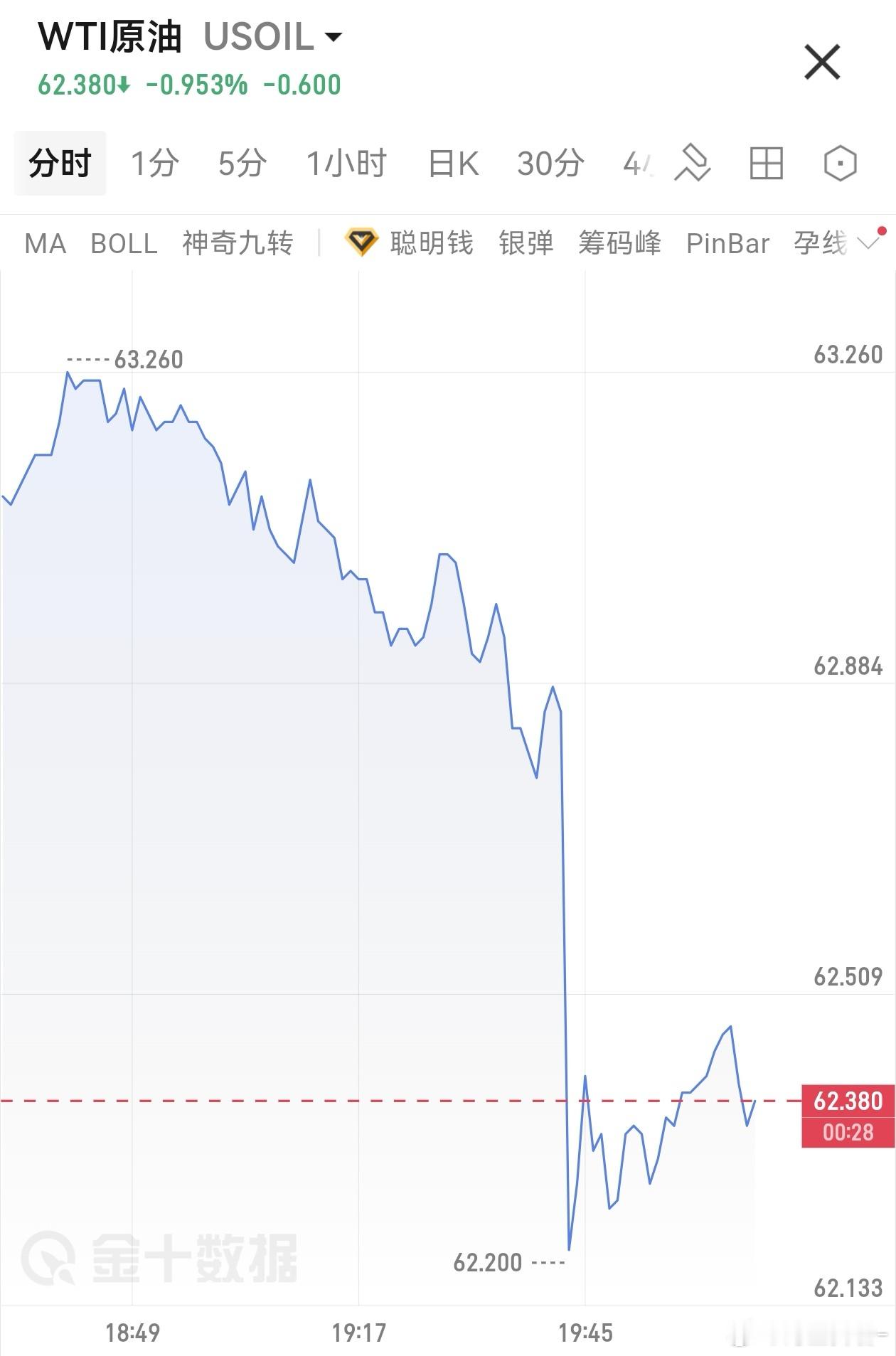Image resolution: width=896 pixels, height=1356 pixels.
Task: Click the 聪明钱 diamond indicator icon
Action: pos(363,242)
